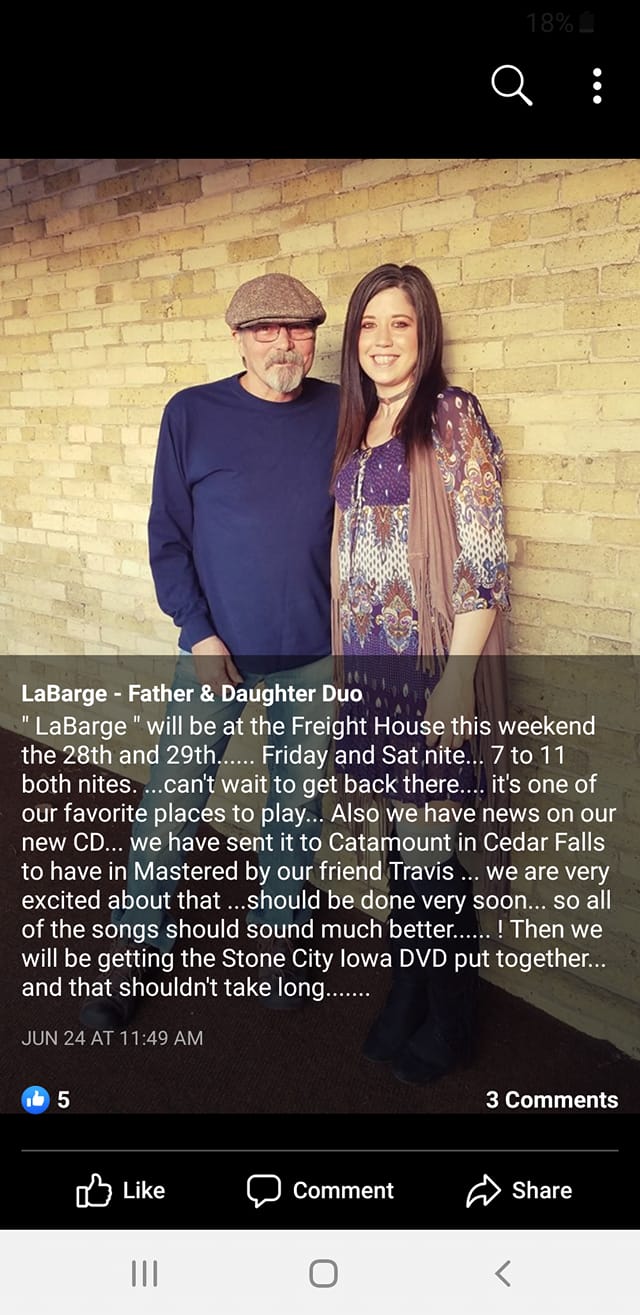The image size is (640, 1315).
Task: See who reacted with 5 likes
Action: [46, 1100]
